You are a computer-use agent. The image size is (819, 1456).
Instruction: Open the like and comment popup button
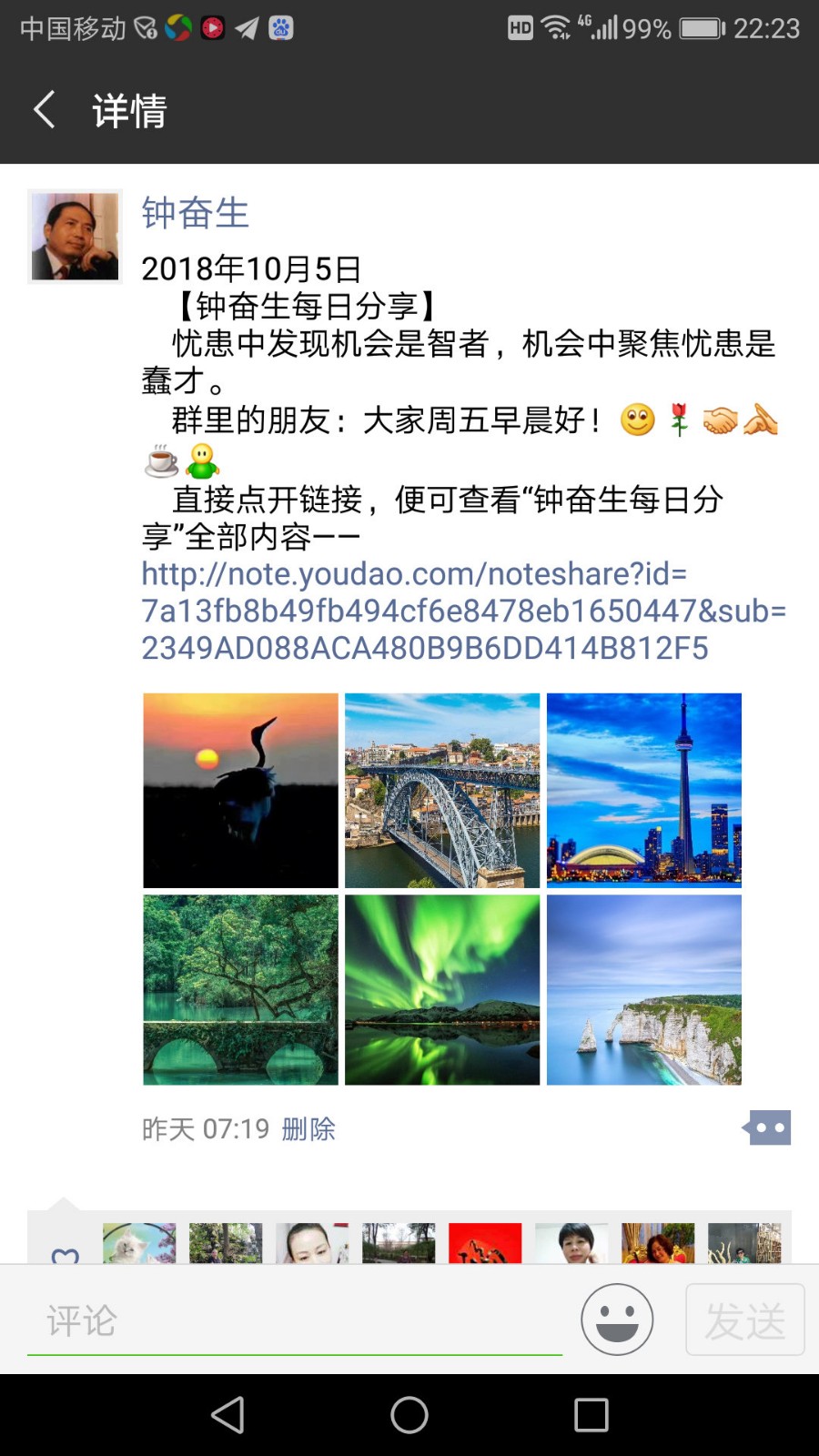(x=768, y=1127)
